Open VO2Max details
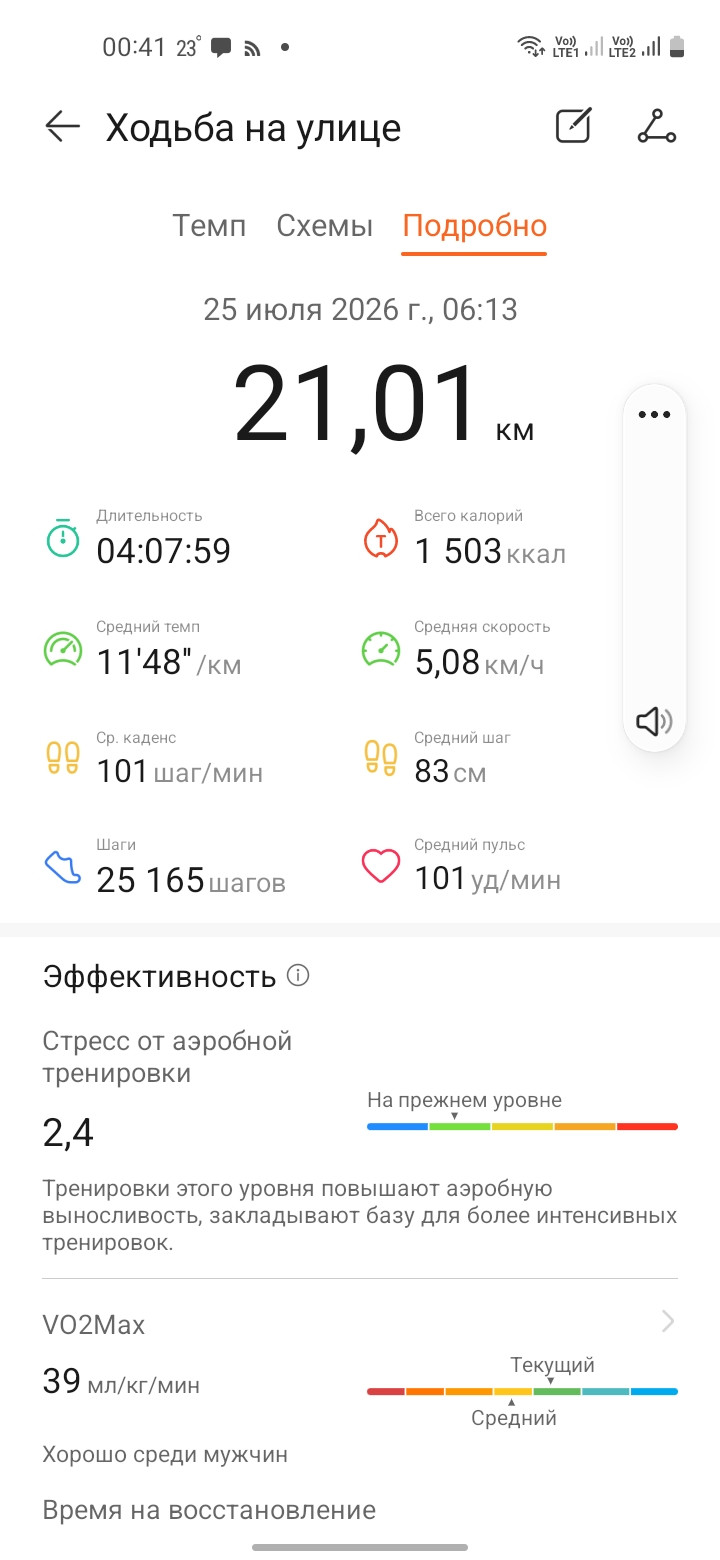Image resolution: width=720 pixels, height=1560 pixels. [x=360, y=1323]
